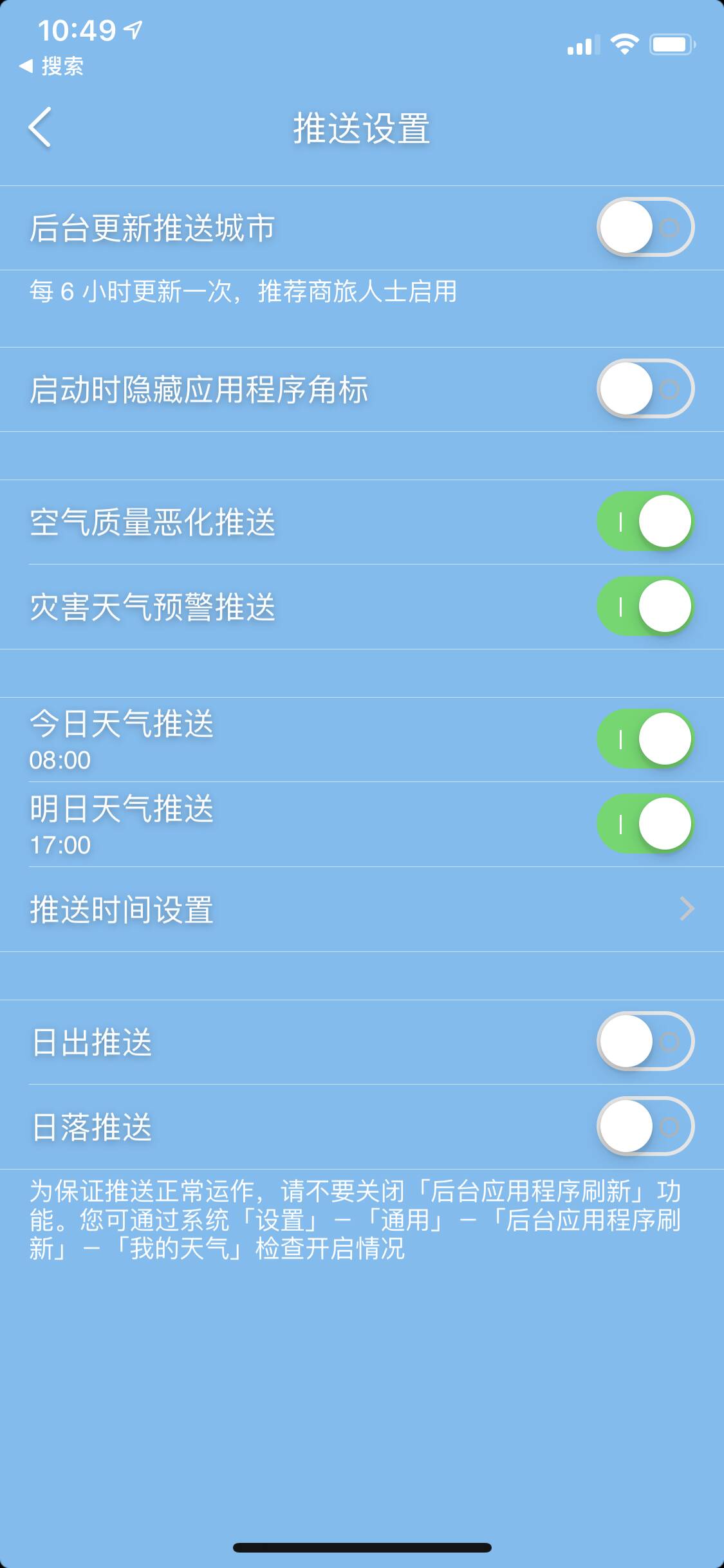Turn on 日落推送 switch

pos(645,1126)
